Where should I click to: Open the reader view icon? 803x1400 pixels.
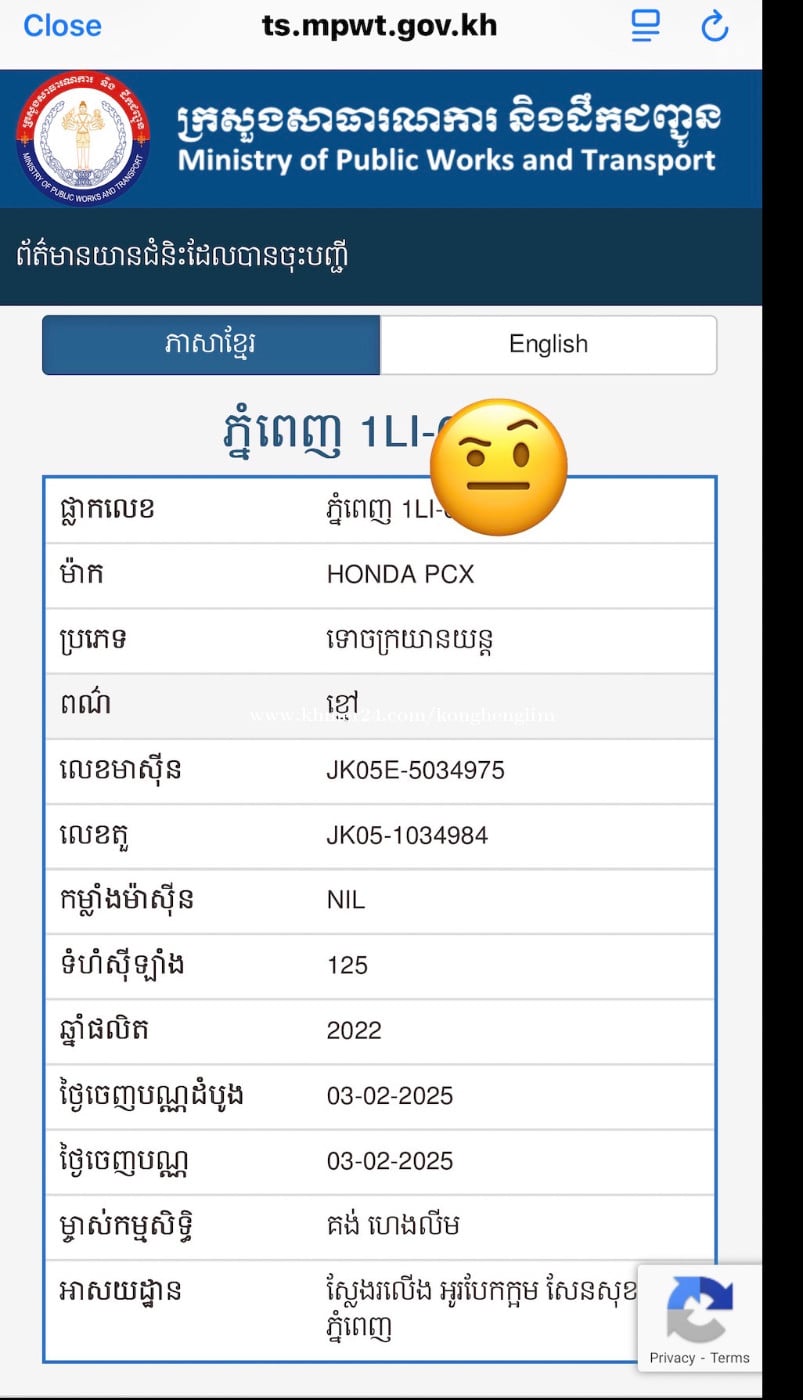645,26
